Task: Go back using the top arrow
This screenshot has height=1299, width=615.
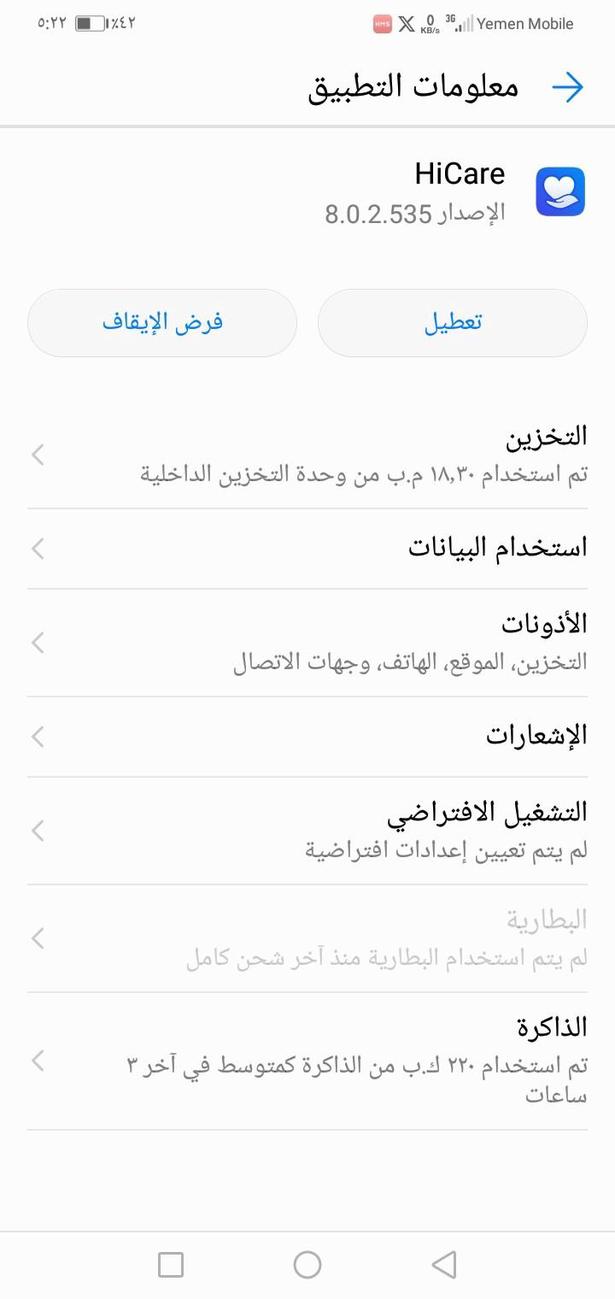Action: (567, 88)
